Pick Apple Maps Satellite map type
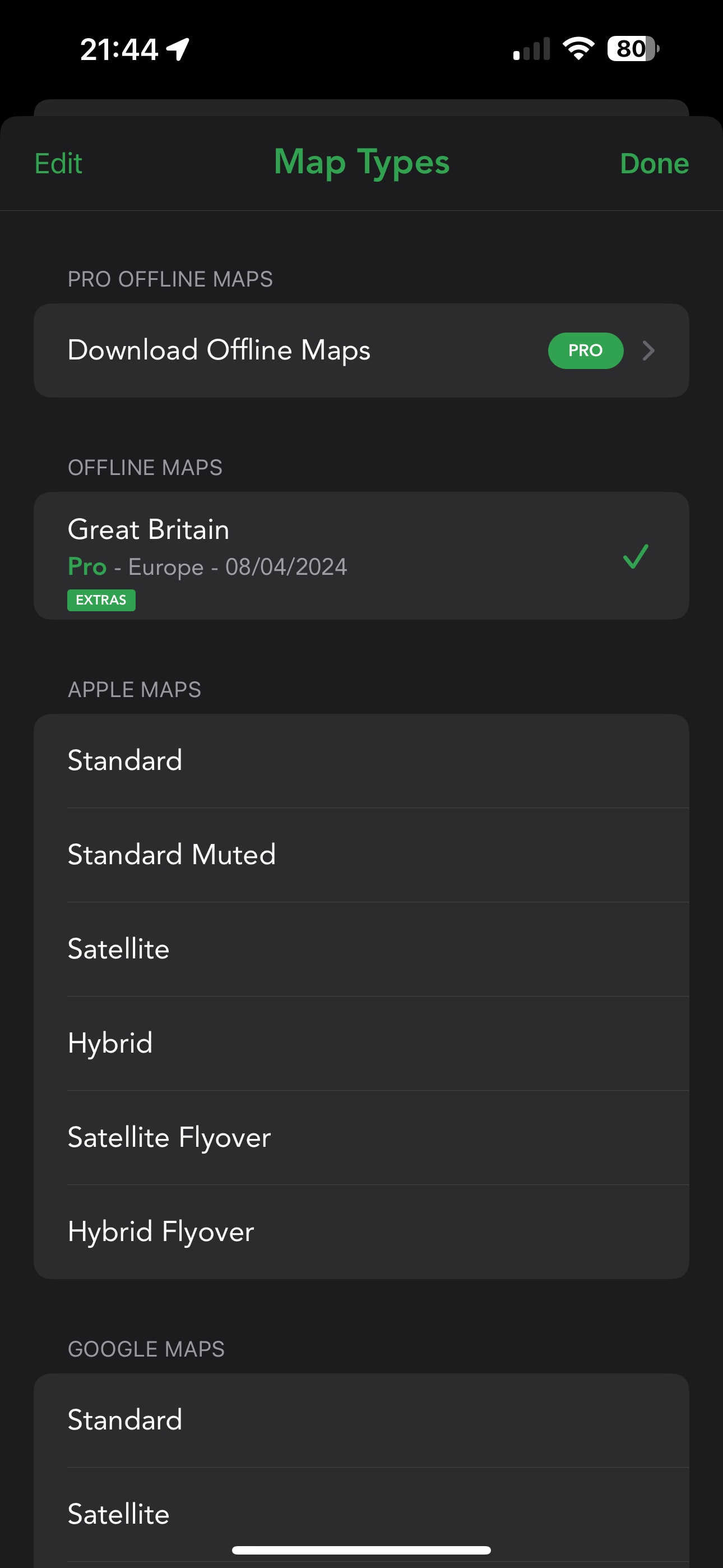Image resolution: width=723 pixels, height=1568 pixels. pos(361,949)
